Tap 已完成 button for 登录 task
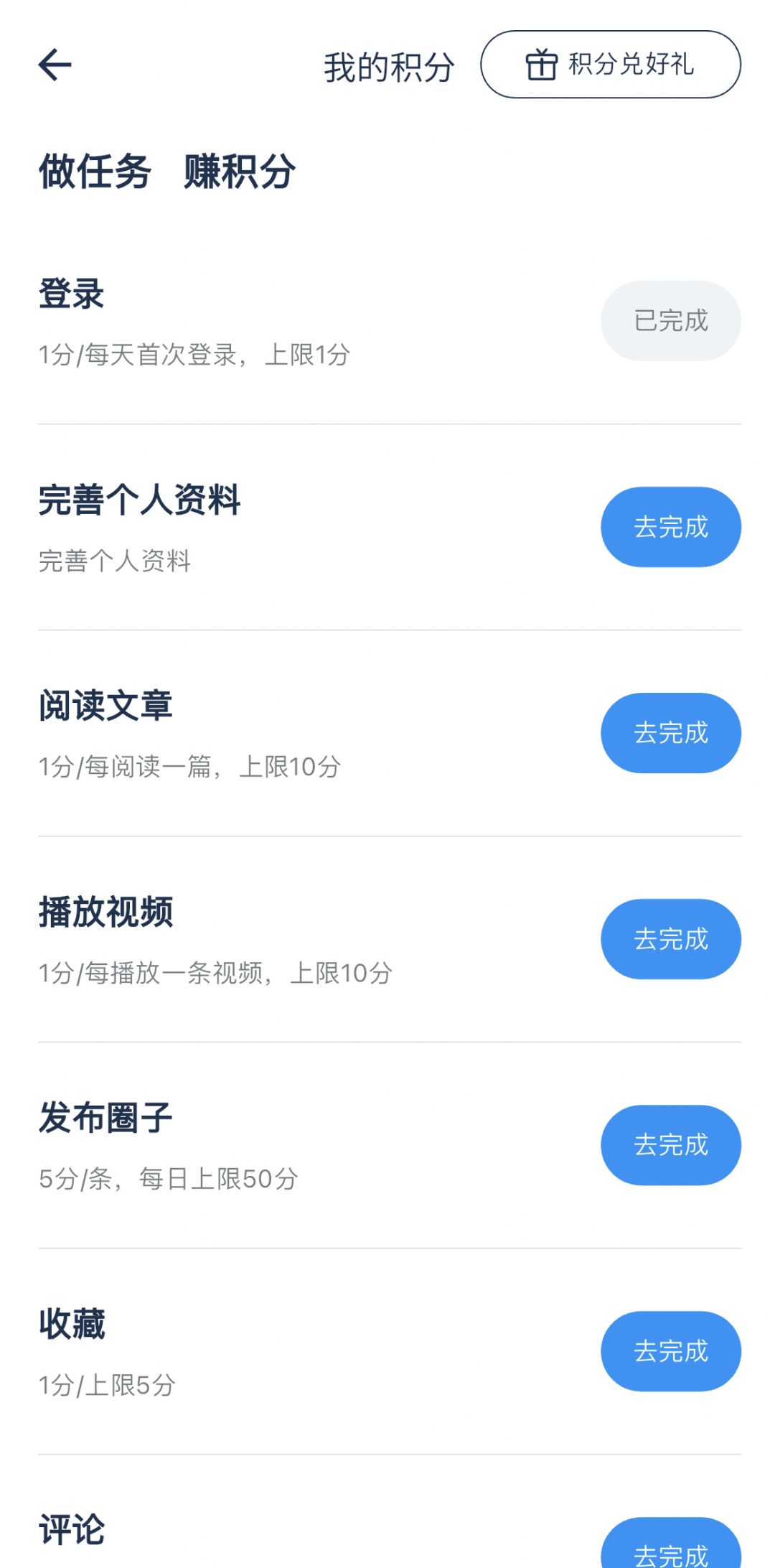This screenshot has height=1568, width=775. [670, 321]
